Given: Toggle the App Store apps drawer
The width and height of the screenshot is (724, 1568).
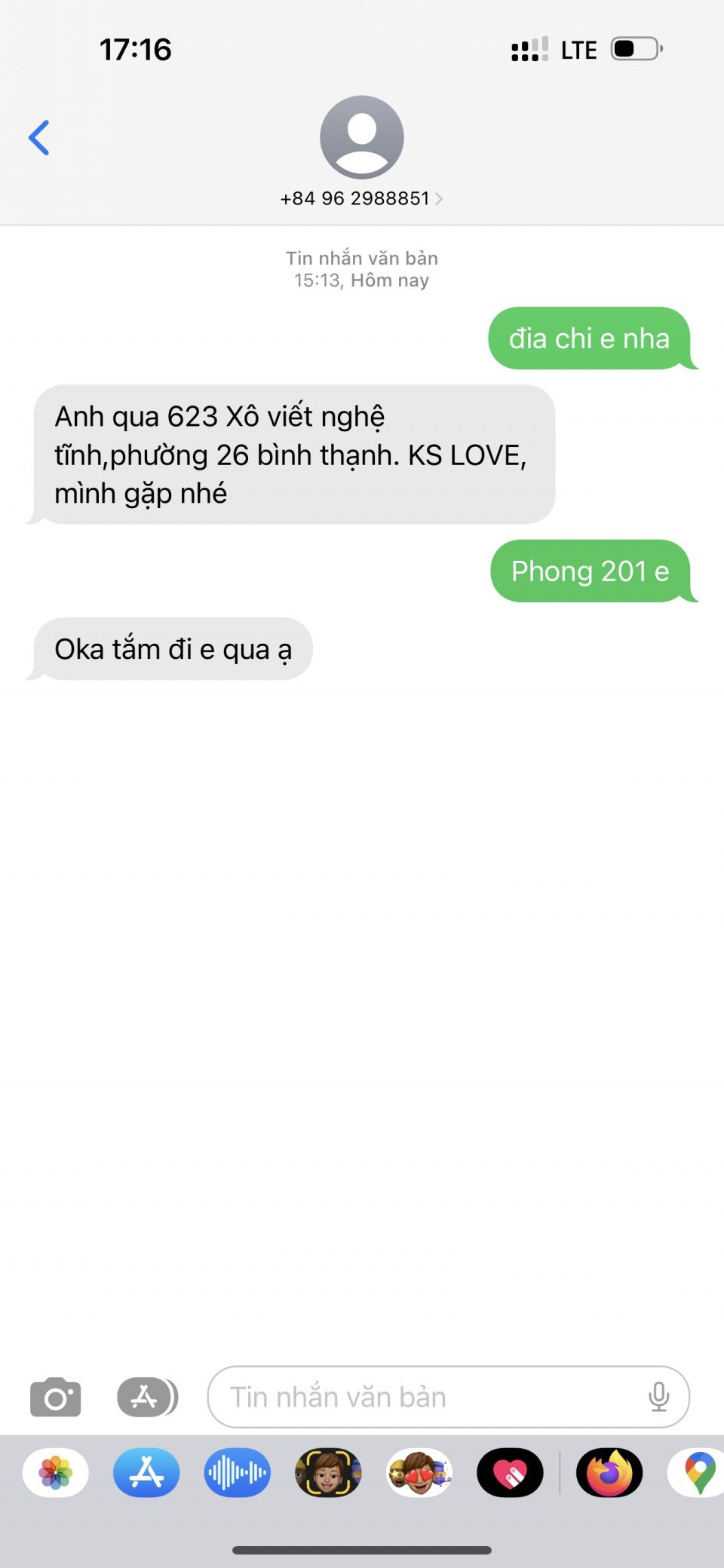Looking at the screenshot, I should click(x=147, y=1398).
